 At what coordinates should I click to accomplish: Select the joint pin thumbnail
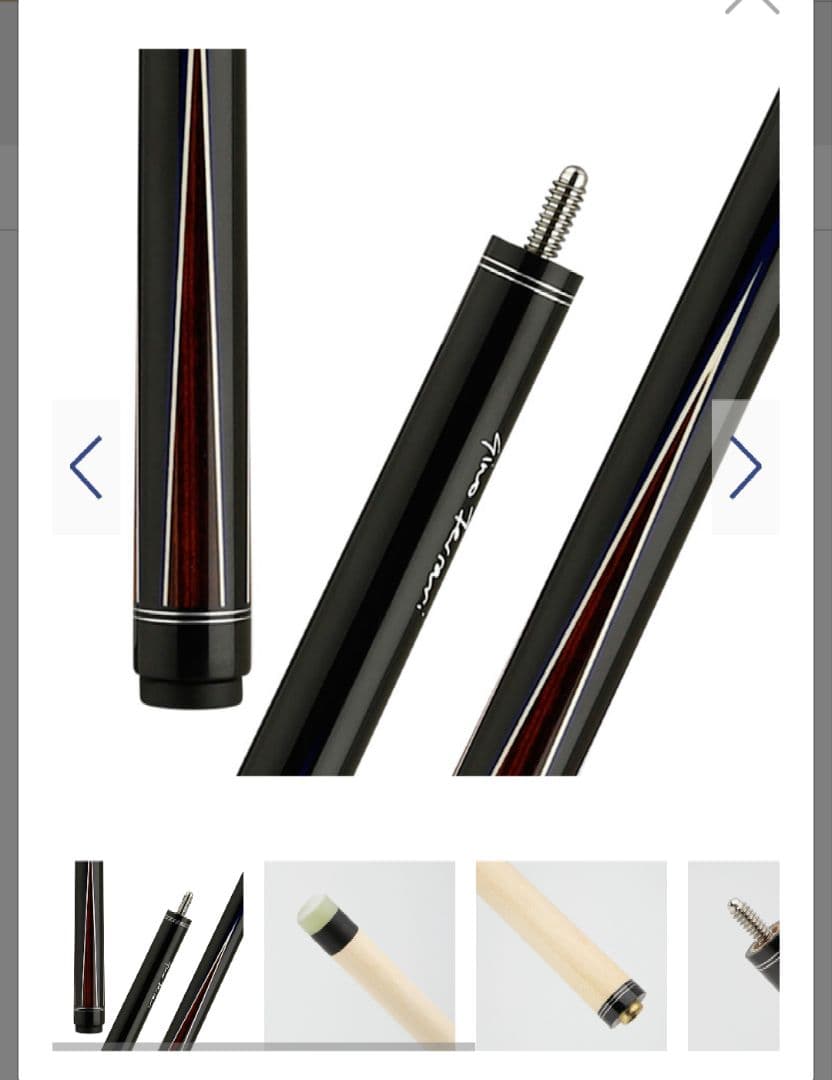(734, 953)
